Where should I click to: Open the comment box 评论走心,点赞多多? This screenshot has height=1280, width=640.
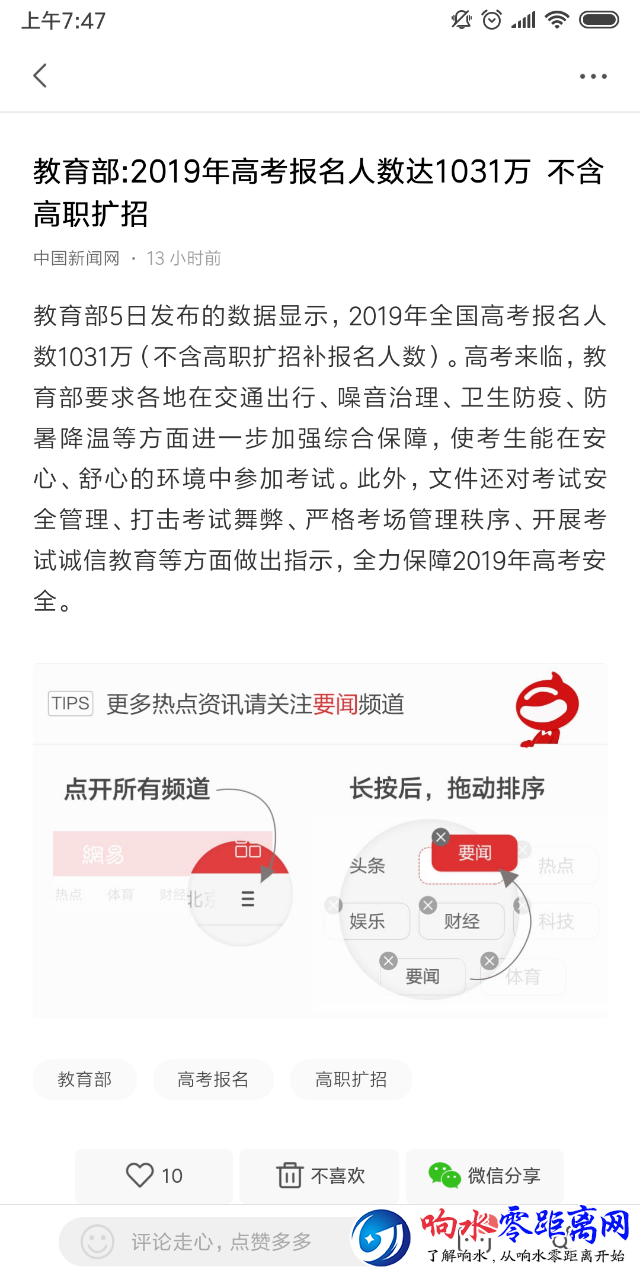210,1242
